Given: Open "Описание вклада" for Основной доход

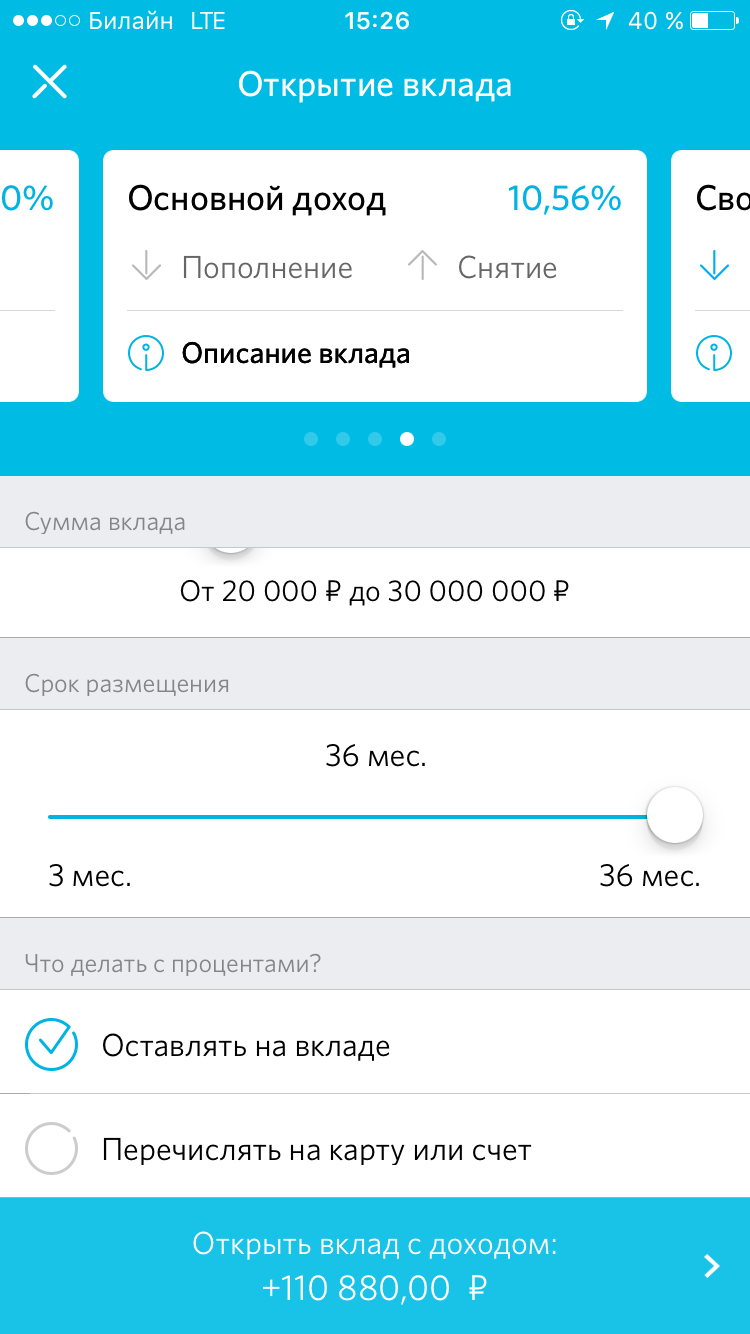Looking at the screenshot, I should coord(294,354).
